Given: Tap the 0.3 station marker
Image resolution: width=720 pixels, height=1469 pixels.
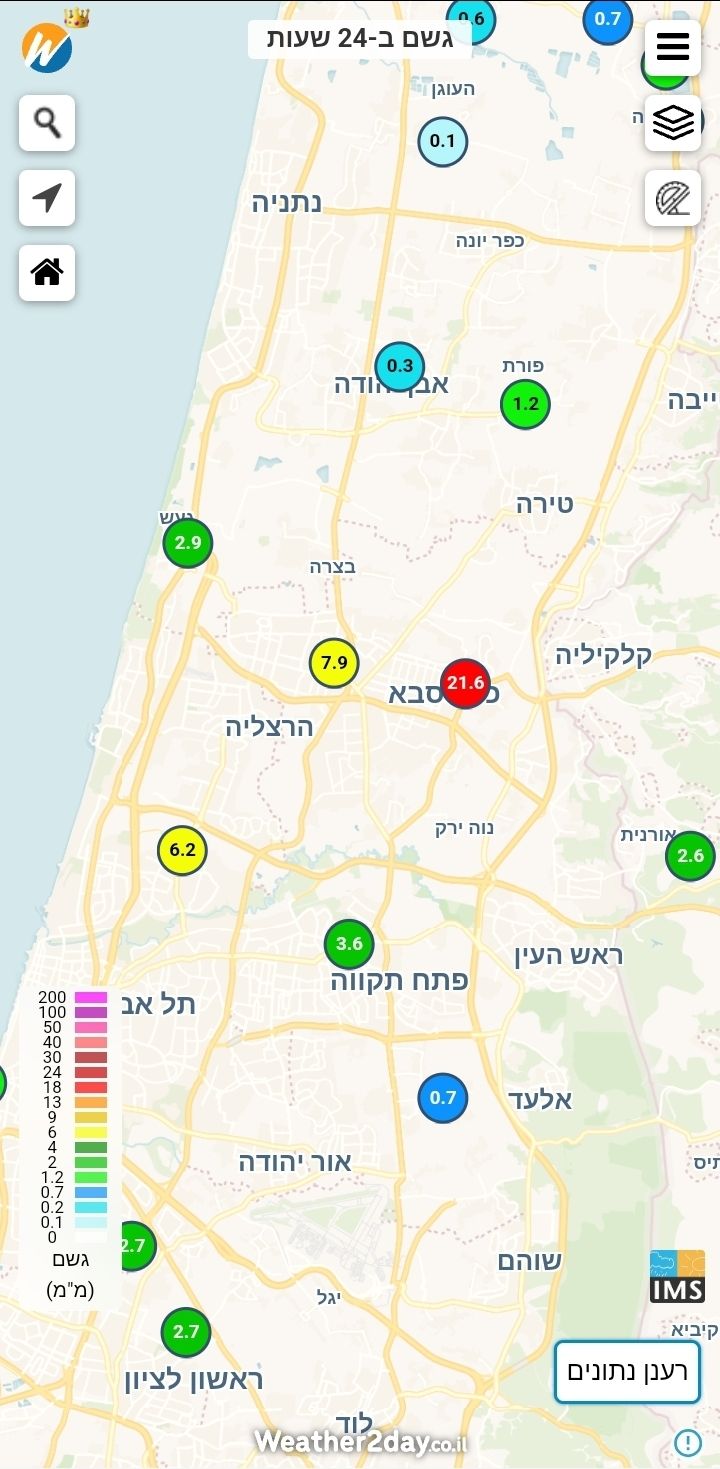Looking at the screenshot, I should tap(400, 366).
